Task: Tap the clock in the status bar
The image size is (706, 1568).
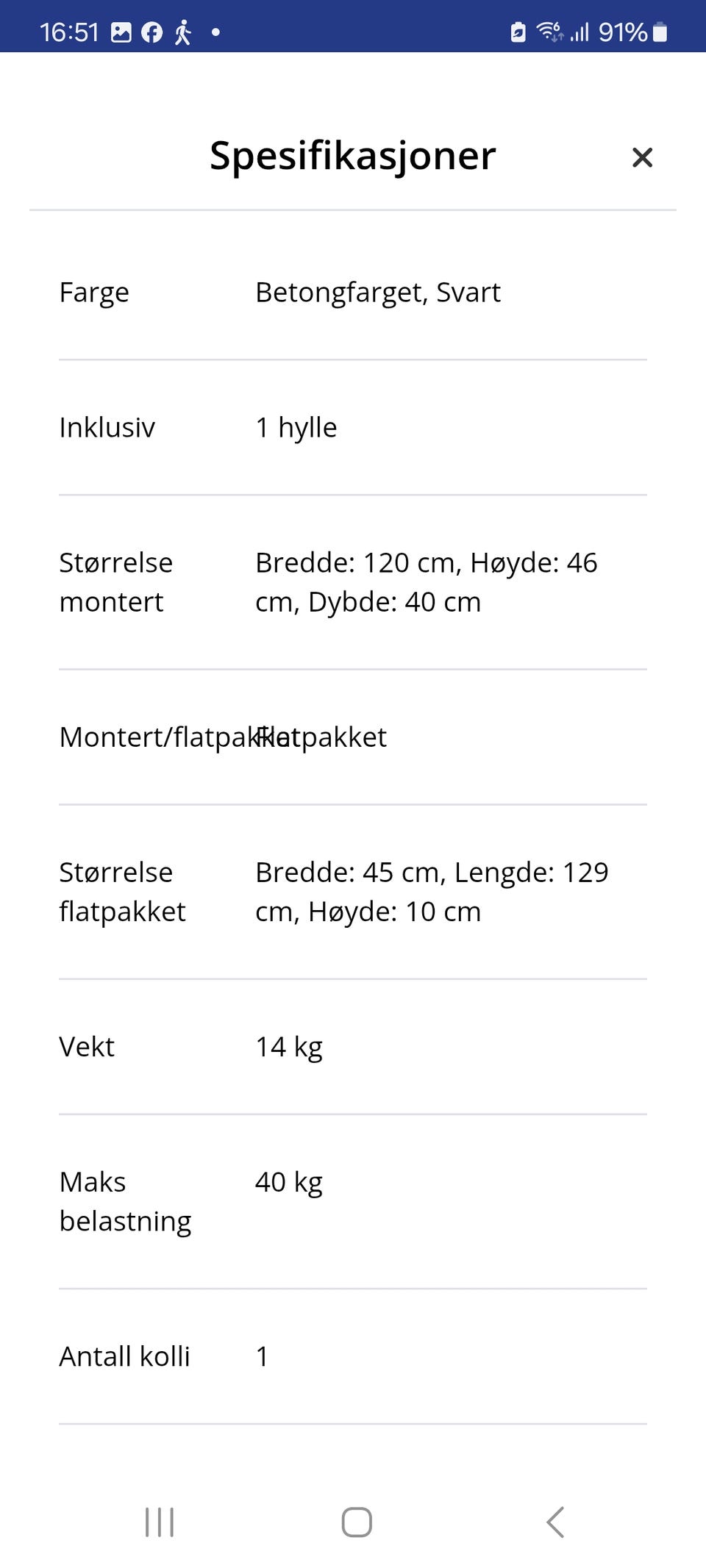Action: point(70,32)
